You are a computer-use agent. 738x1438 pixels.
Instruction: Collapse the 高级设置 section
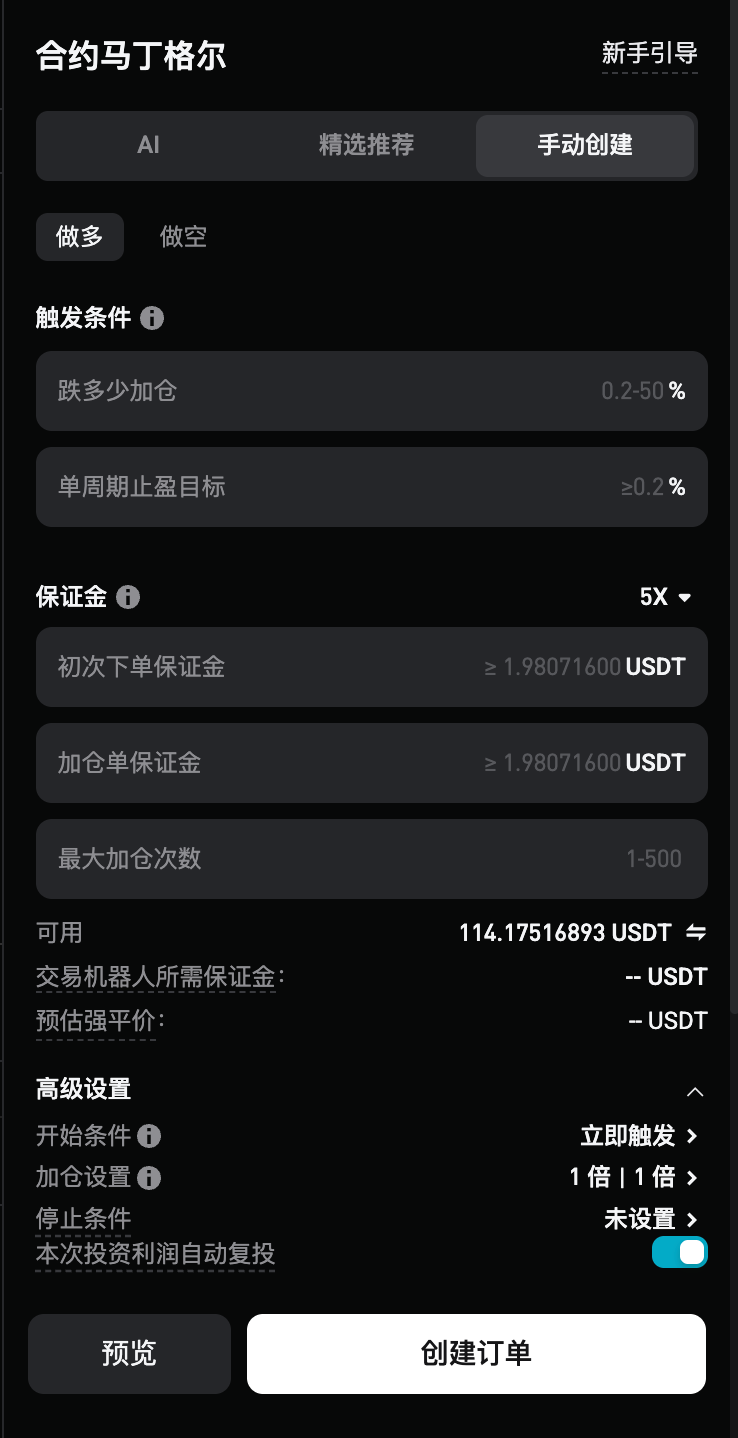coord(695,1091)
